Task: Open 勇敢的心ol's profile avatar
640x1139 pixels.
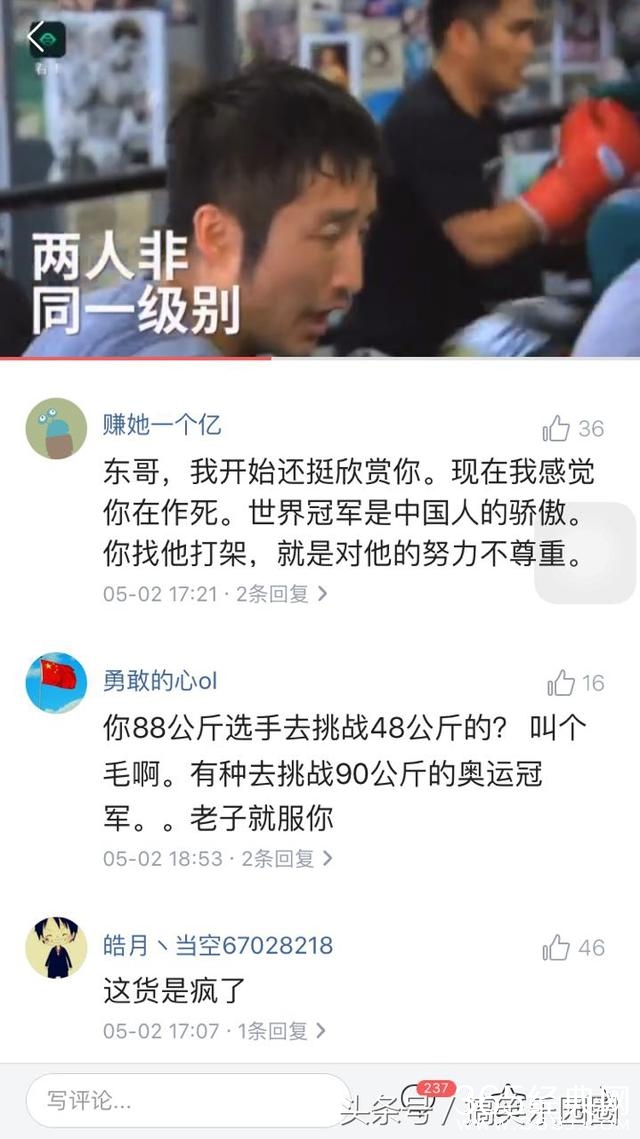Action: pyautogui.click(x=56, y=683)
